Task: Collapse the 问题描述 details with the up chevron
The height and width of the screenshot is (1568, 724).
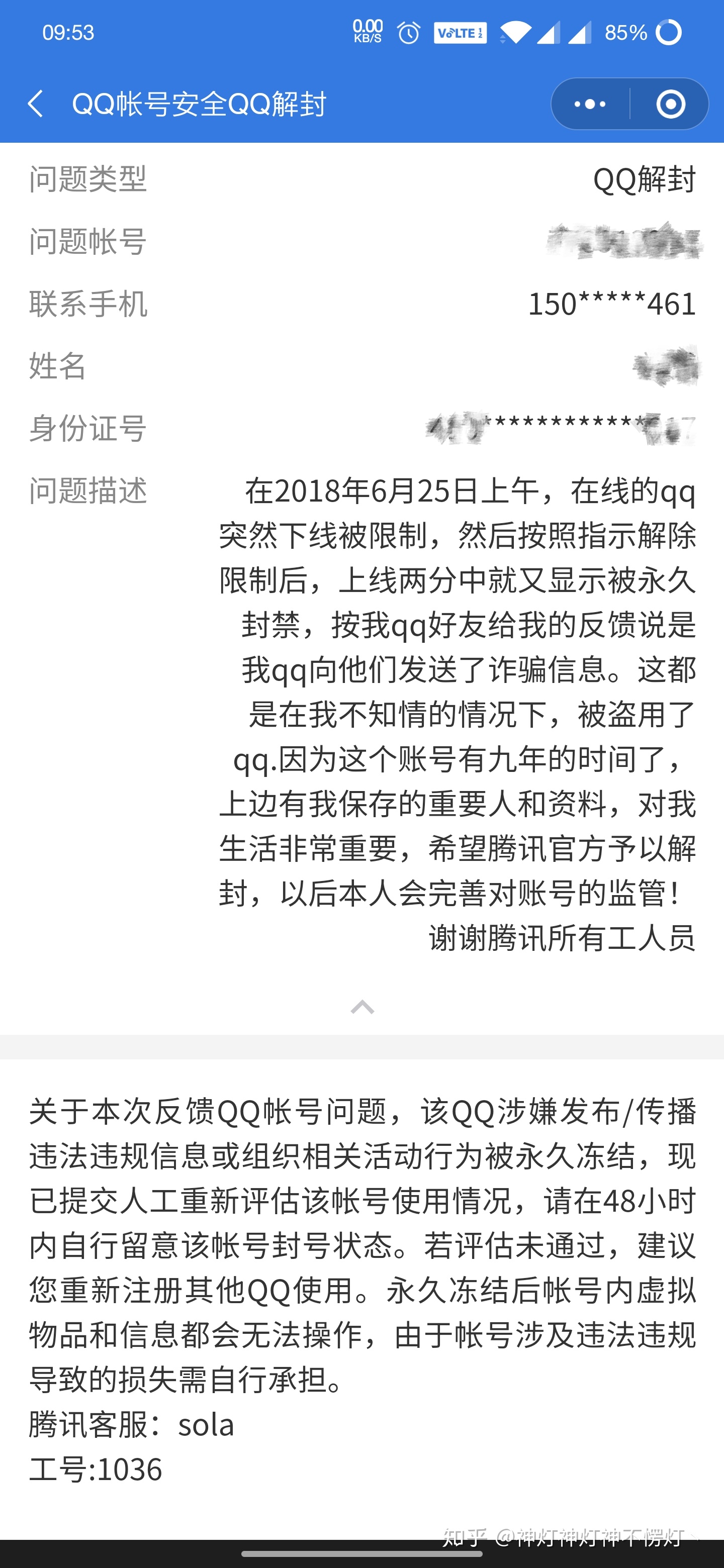Action: pos(363,1007)
